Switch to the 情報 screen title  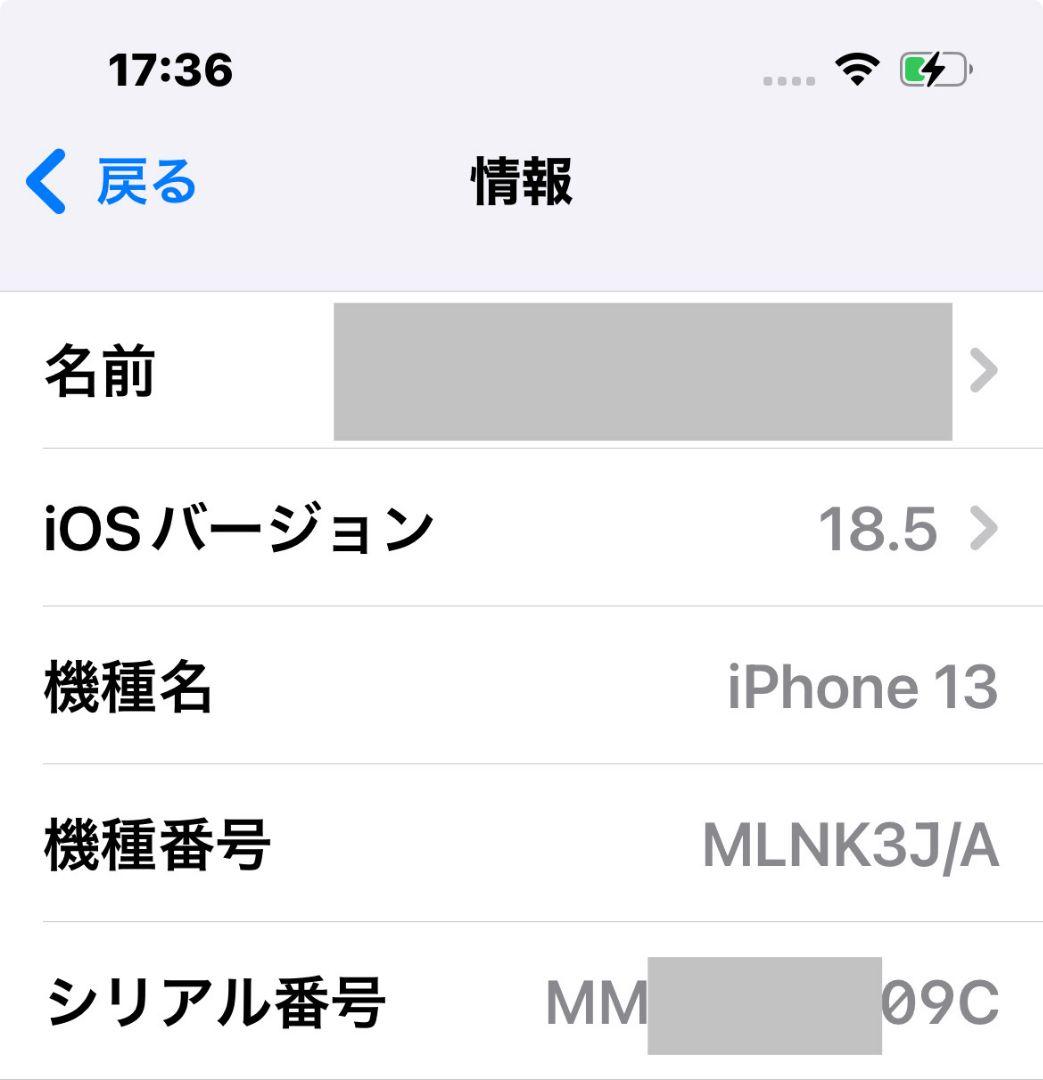click(x=521, y=182)
